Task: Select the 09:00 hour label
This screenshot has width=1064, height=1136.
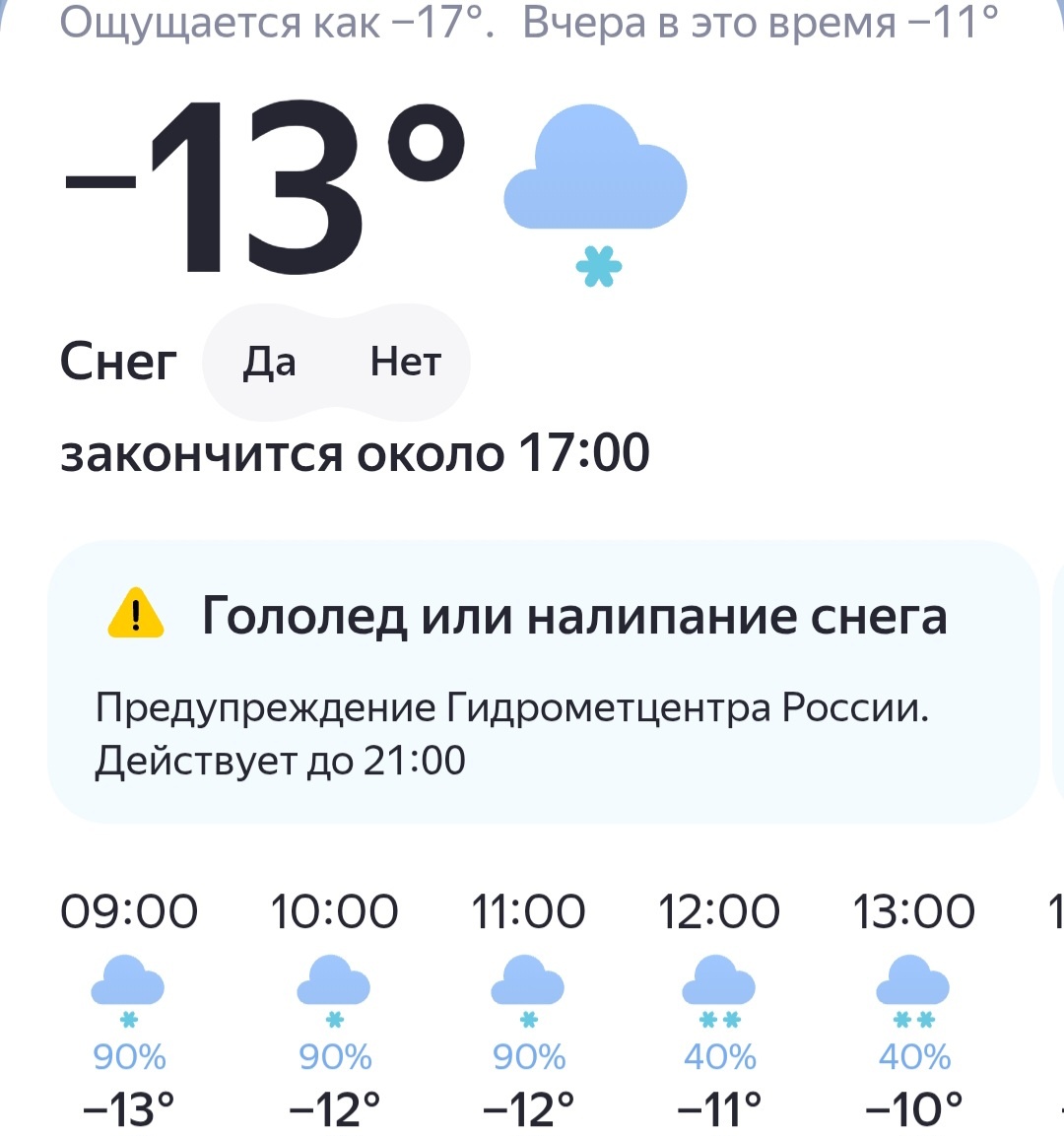Action: coord(128,911)
